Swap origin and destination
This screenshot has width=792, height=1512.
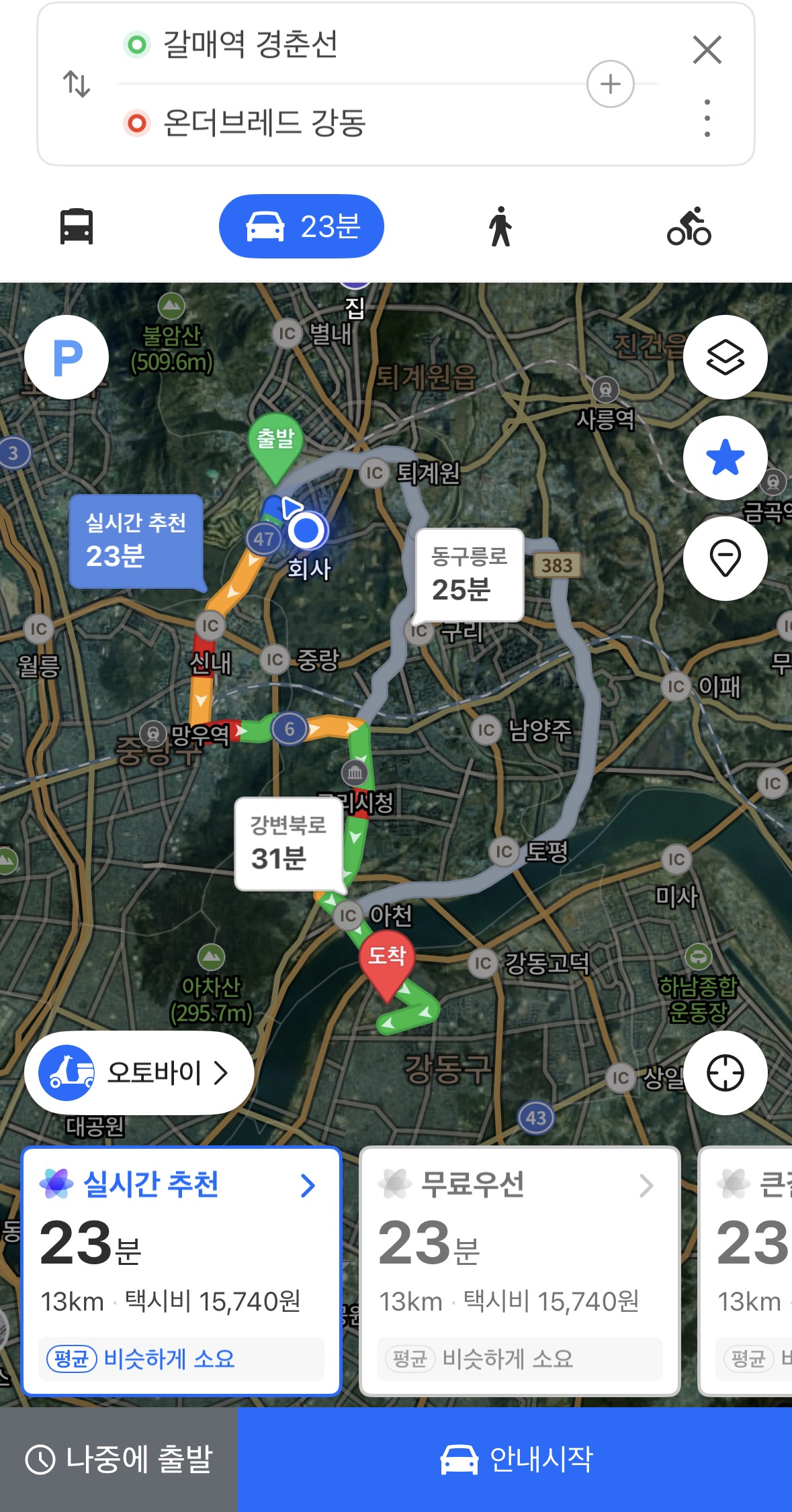77,84
